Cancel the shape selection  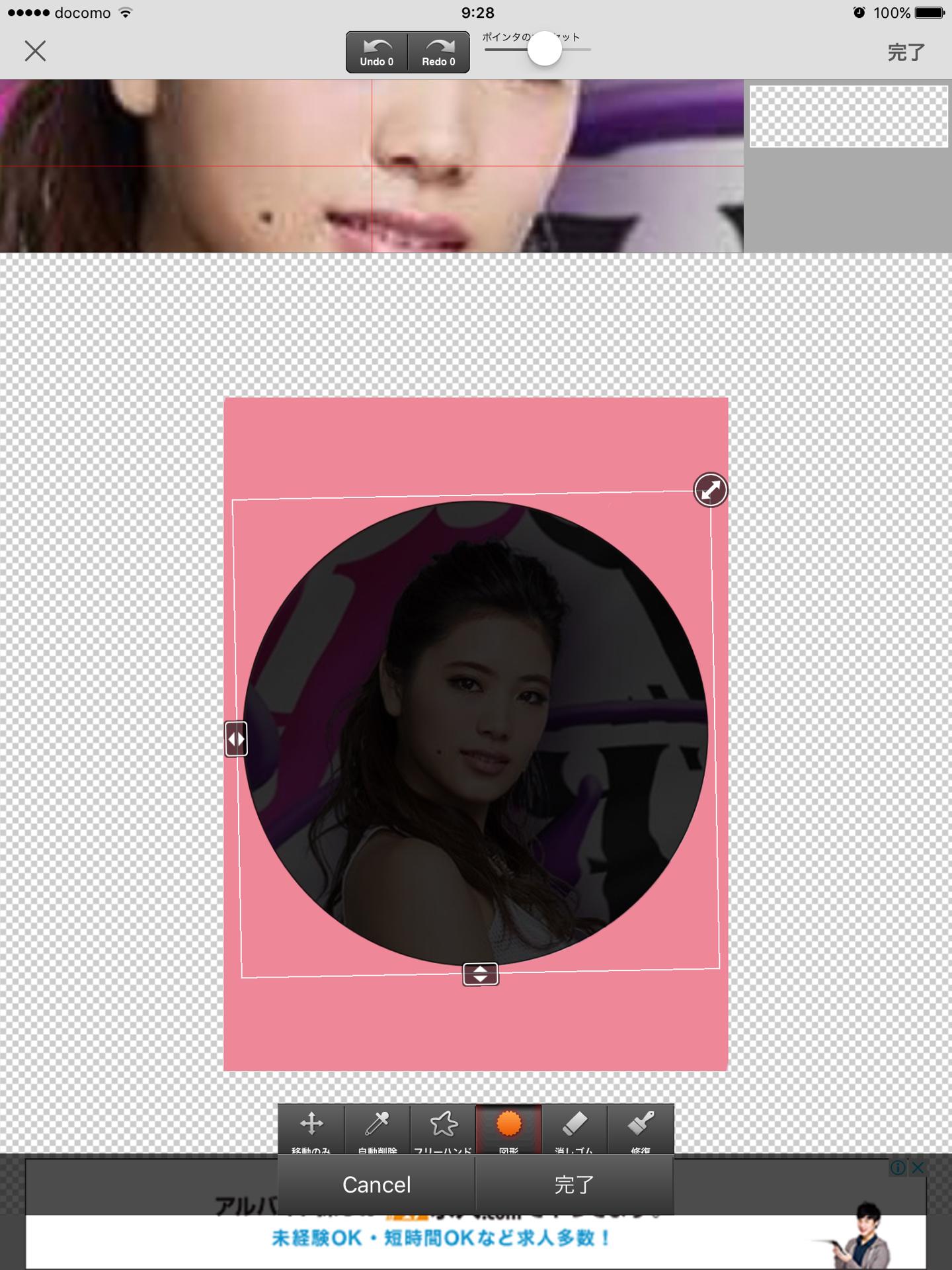pos(376,1185)
